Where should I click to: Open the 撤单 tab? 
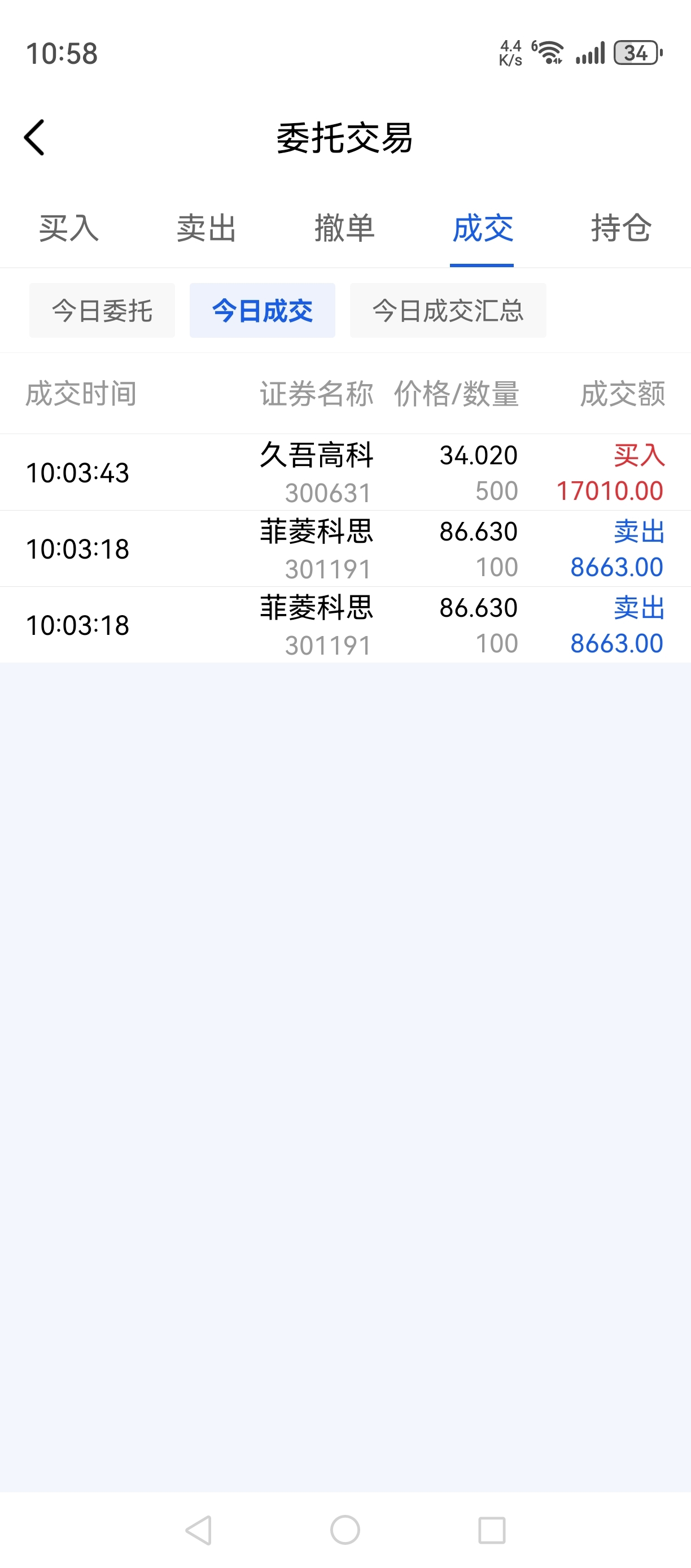tap(344, 229)
